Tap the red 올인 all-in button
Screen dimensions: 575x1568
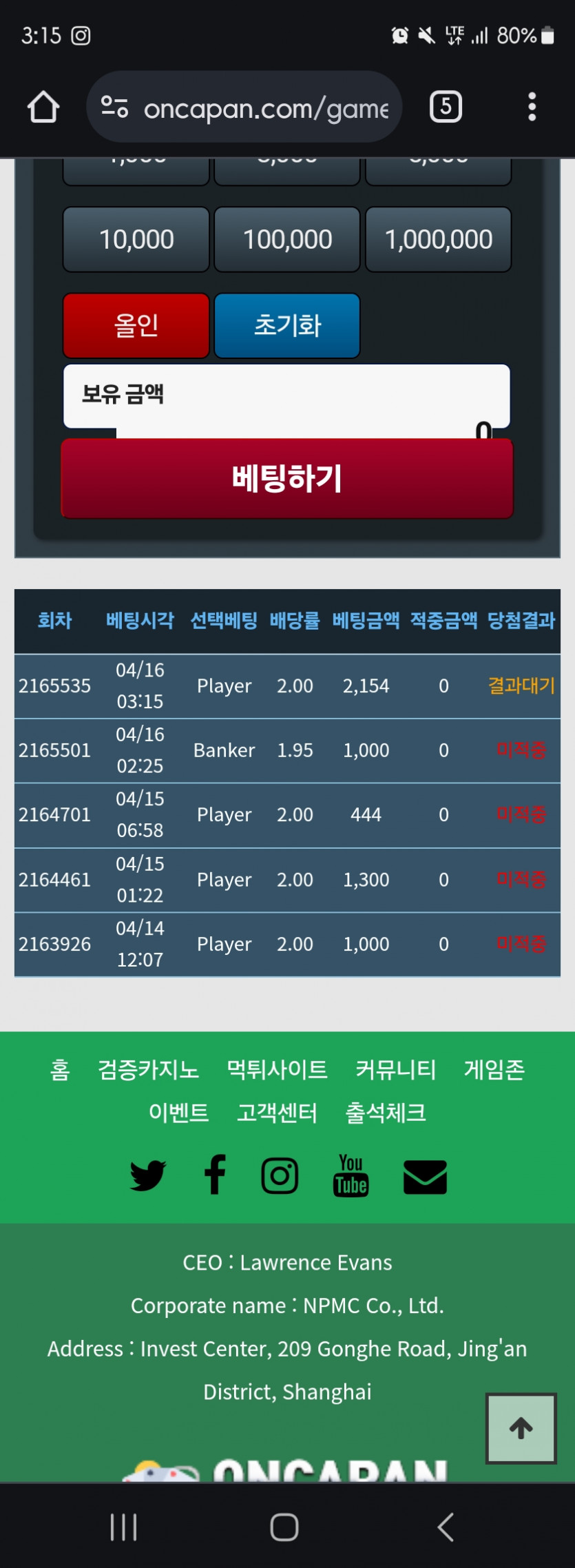tap(136, 325)
